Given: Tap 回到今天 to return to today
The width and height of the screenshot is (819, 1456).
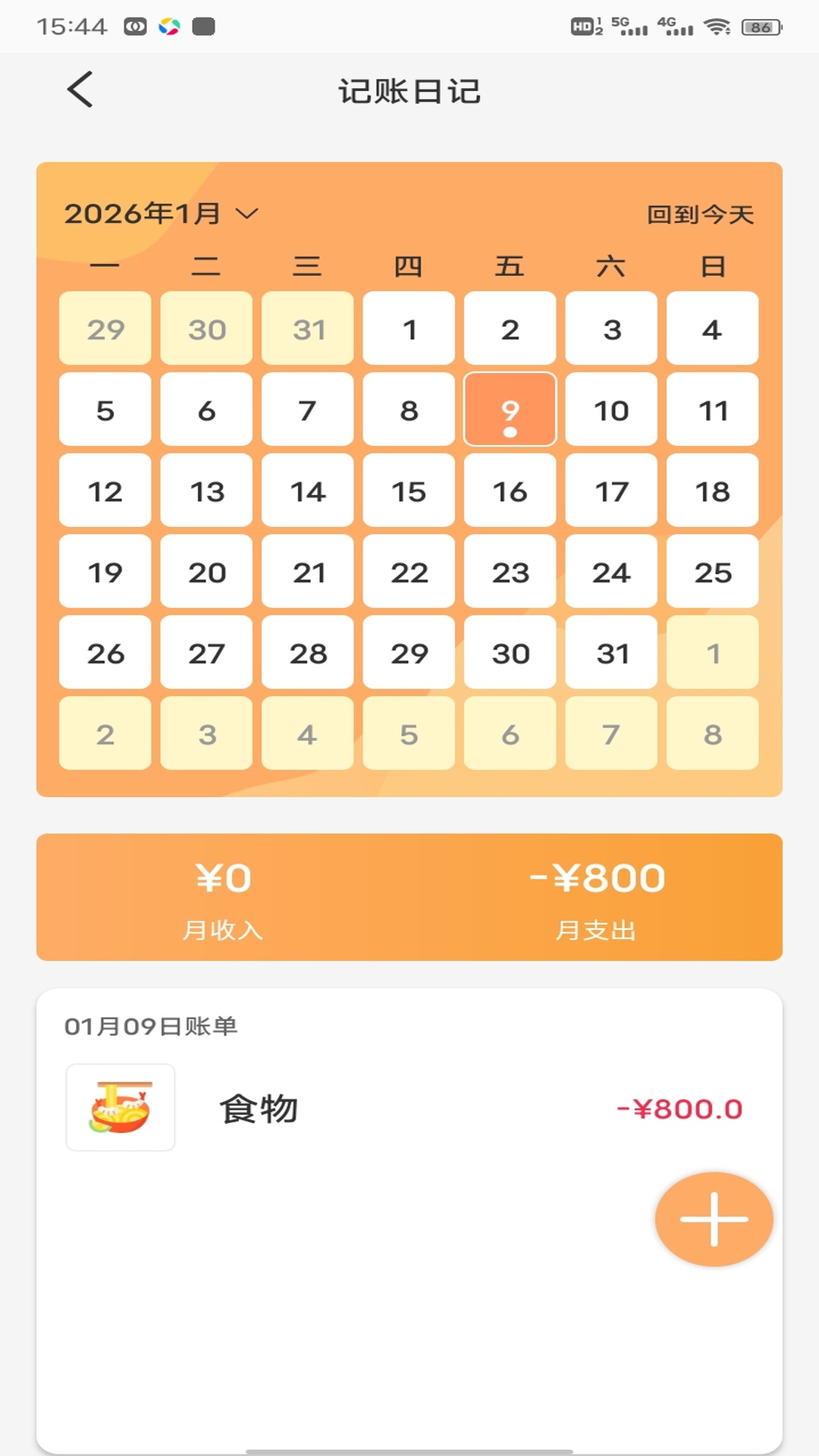Looking at the screenshot, I should [699, 213].
